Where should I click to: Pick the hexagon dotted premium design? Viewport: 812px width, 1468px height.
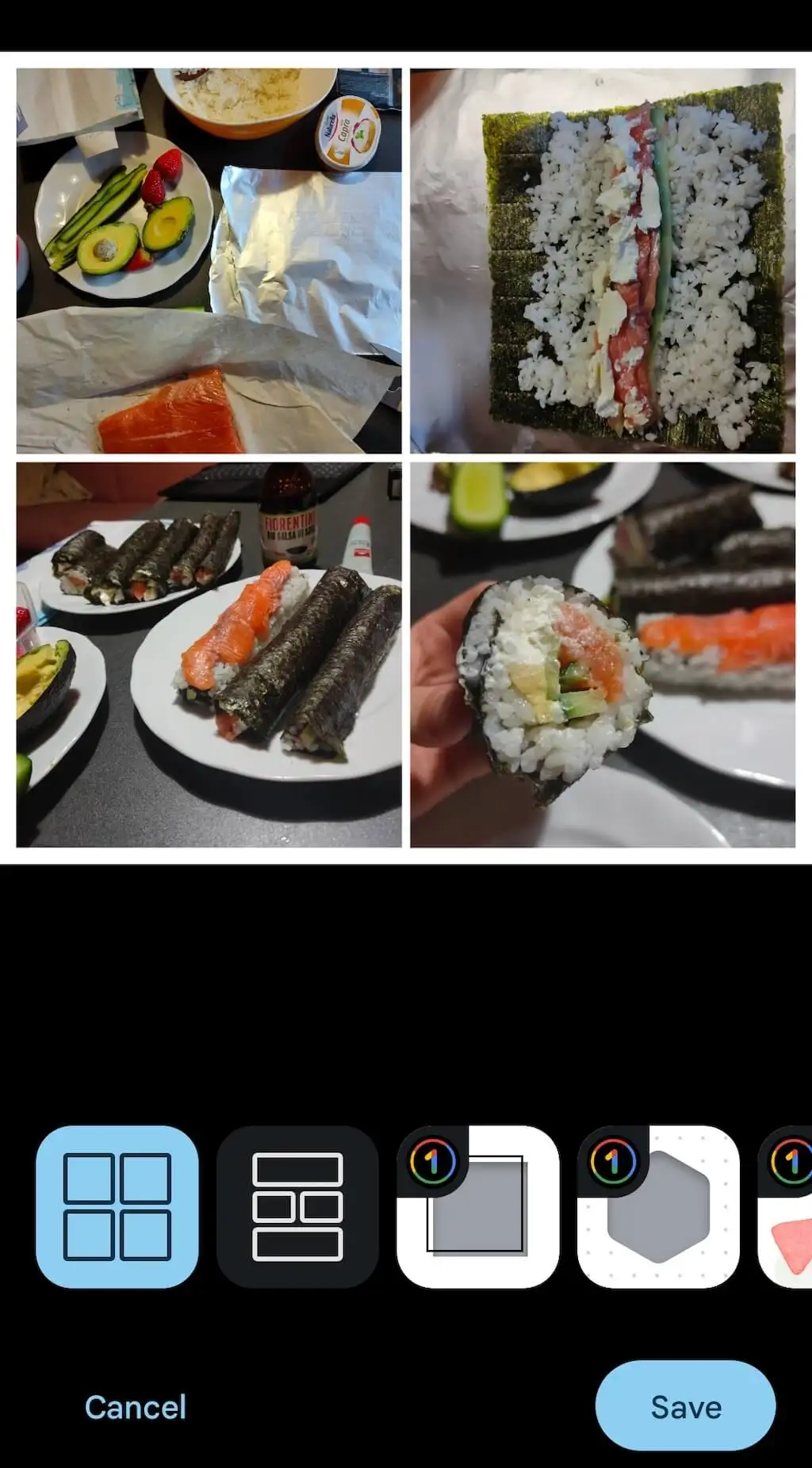[x=658, y=1206]
